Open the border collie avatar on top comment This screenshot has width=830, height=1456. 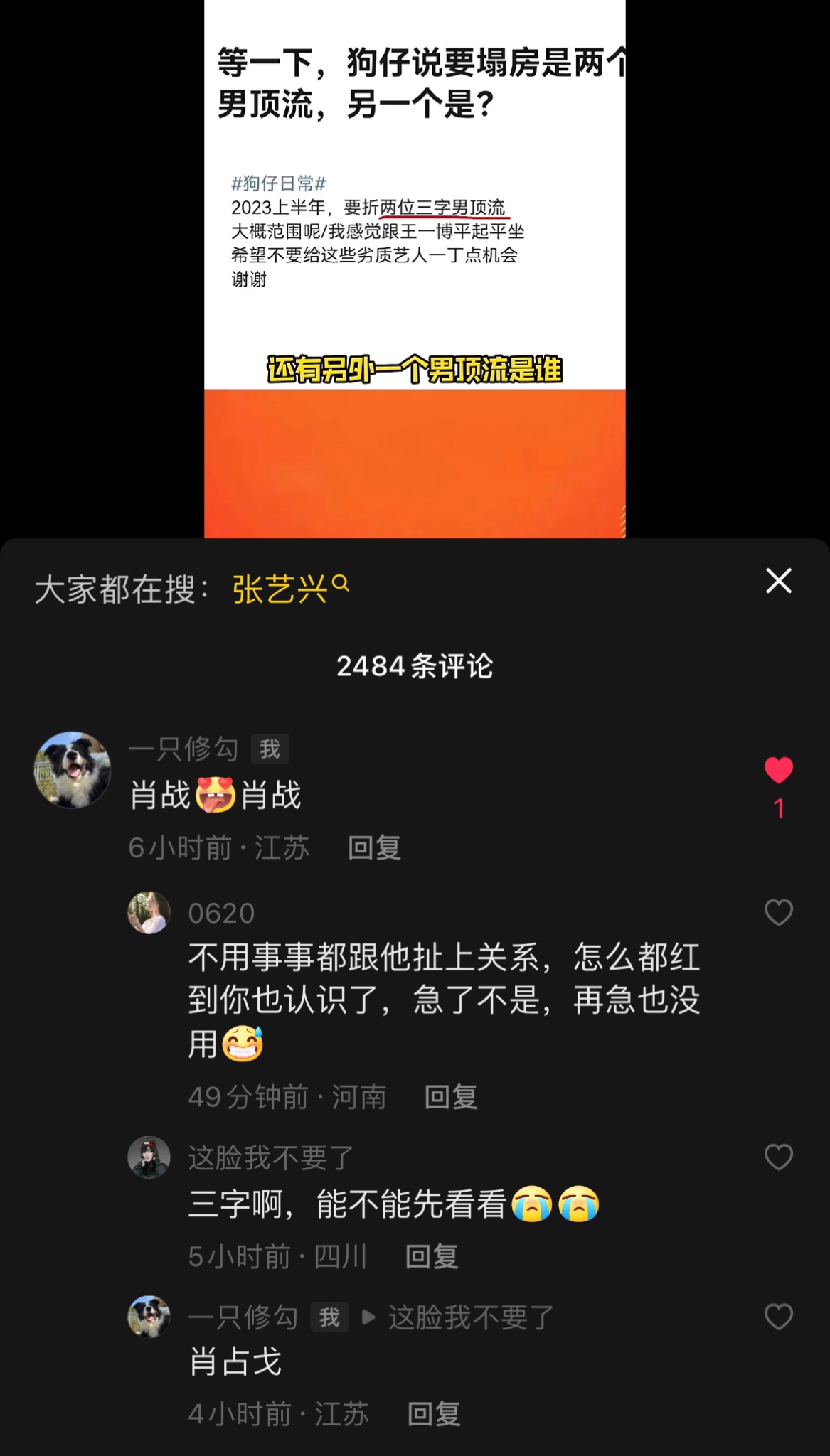point(73,770)
